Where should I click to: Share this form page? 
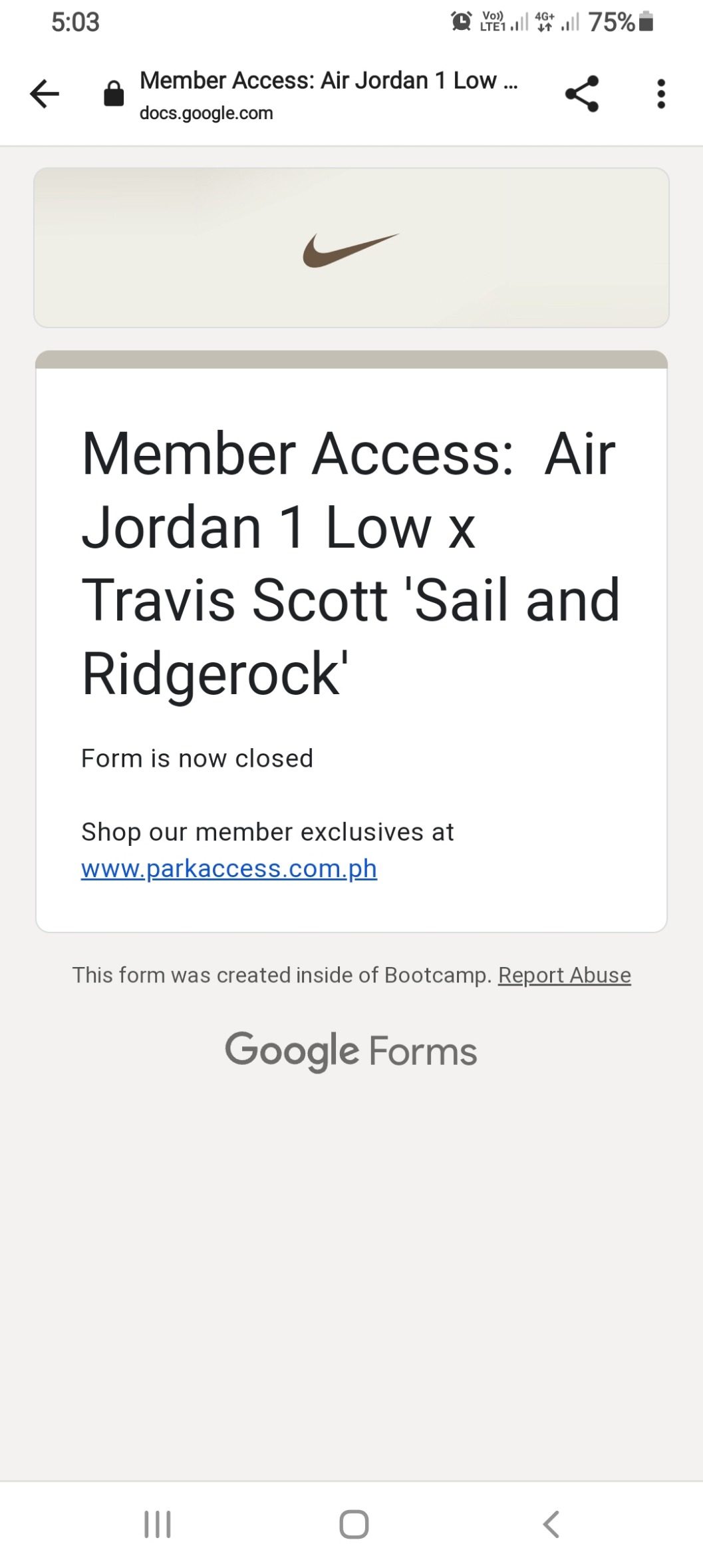(582, 94)
